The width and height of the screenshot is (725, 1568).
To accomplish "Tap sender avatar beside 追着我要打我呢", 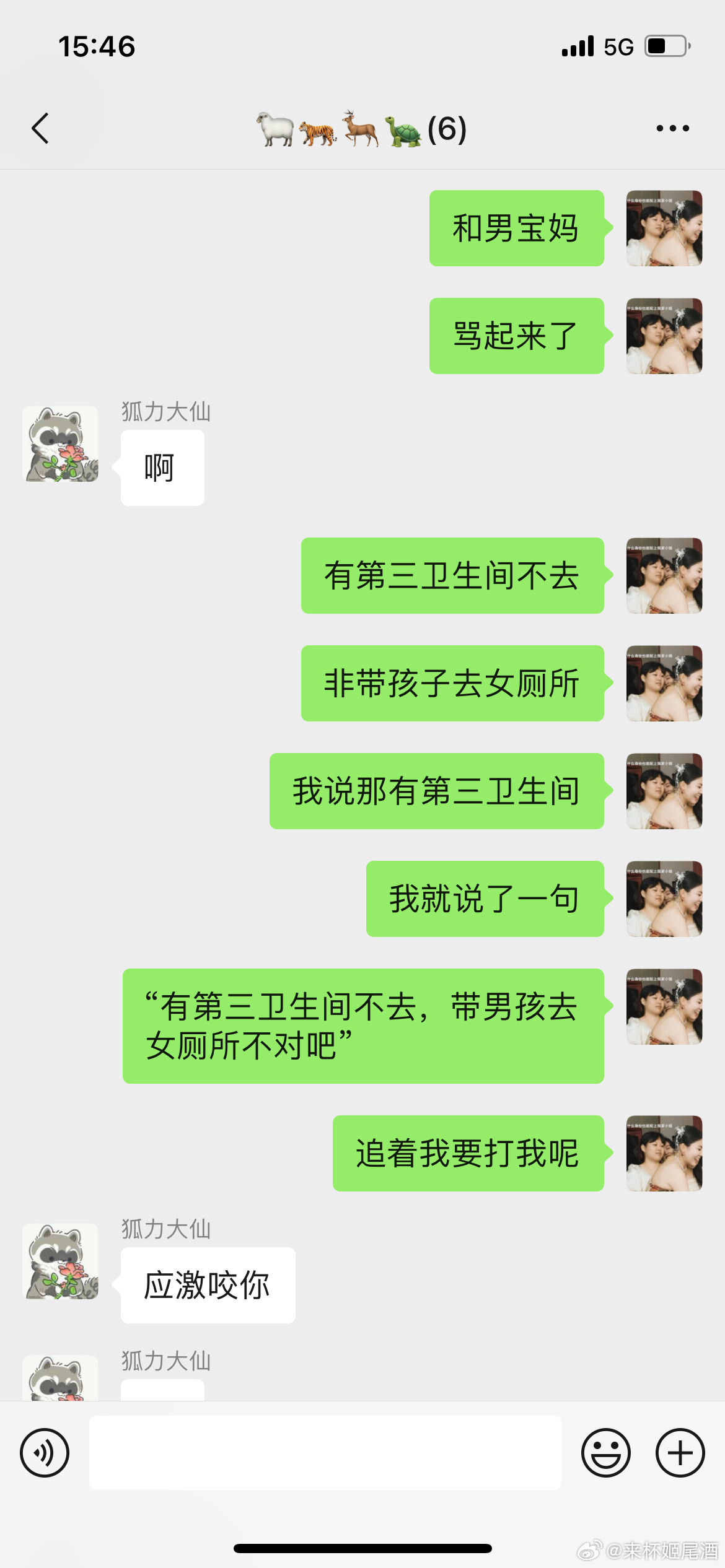I will click(664, 1154).
